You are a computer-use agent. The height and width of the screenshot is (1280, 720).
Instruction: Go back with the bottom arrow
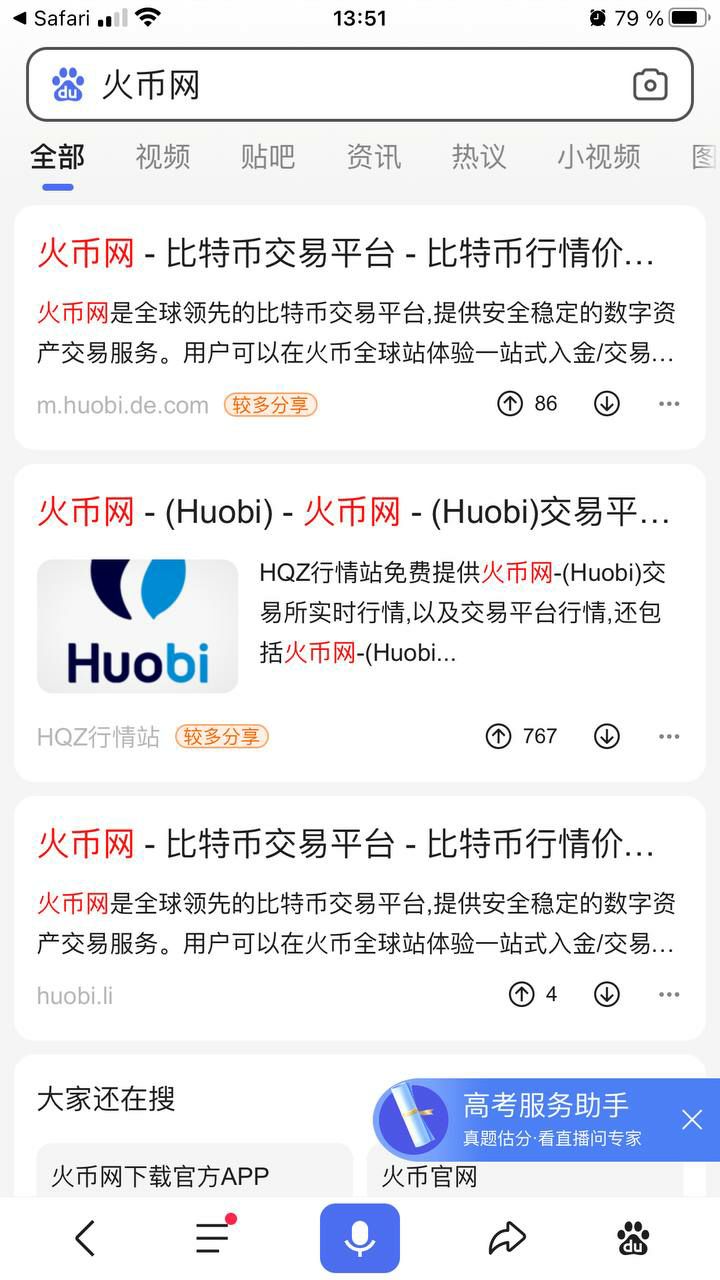click(x=85, y=1239)
